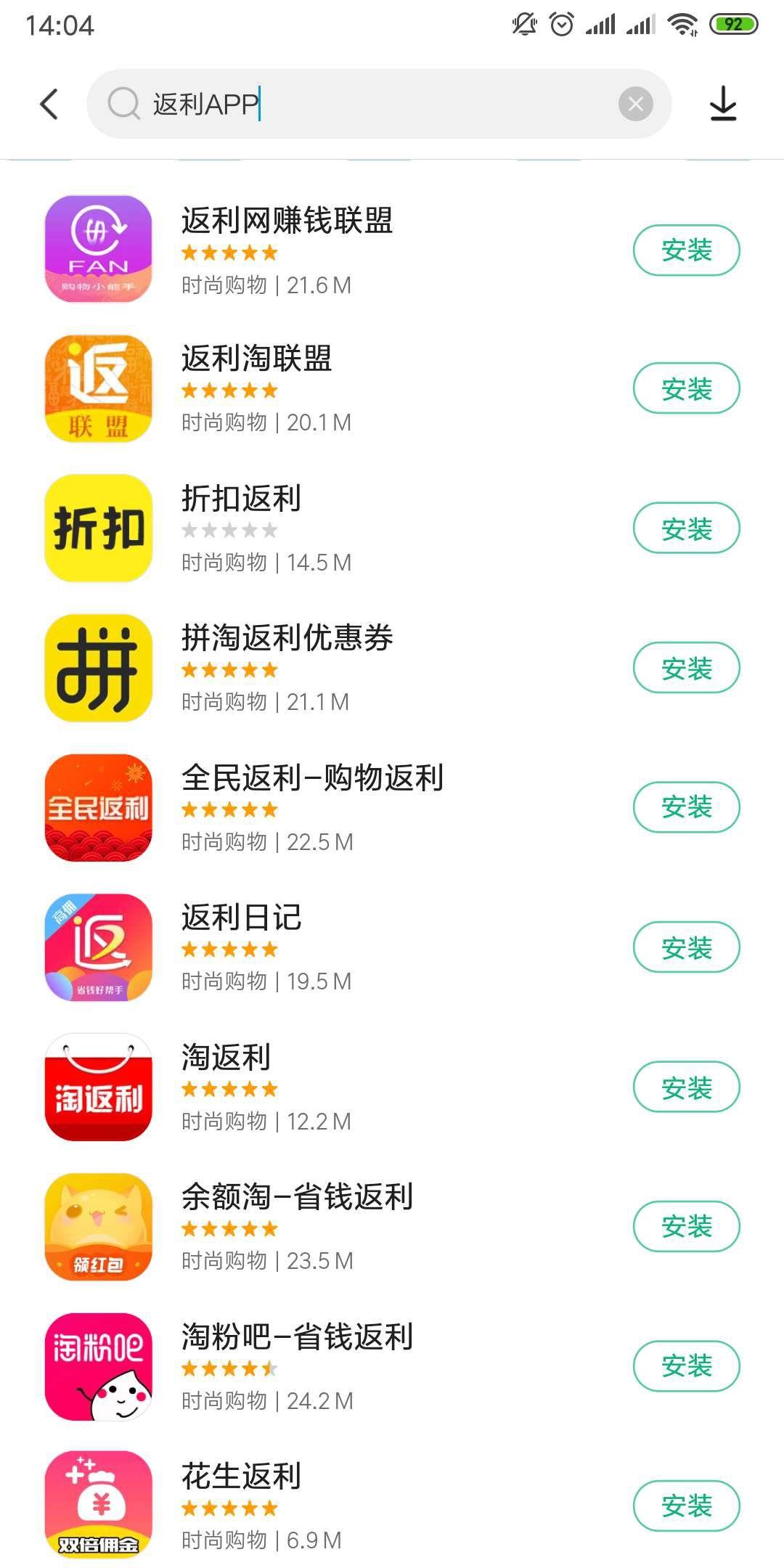Open the 全民返利 red app icon
Viewport: 784px width, 1568px height.
[99, 806]
